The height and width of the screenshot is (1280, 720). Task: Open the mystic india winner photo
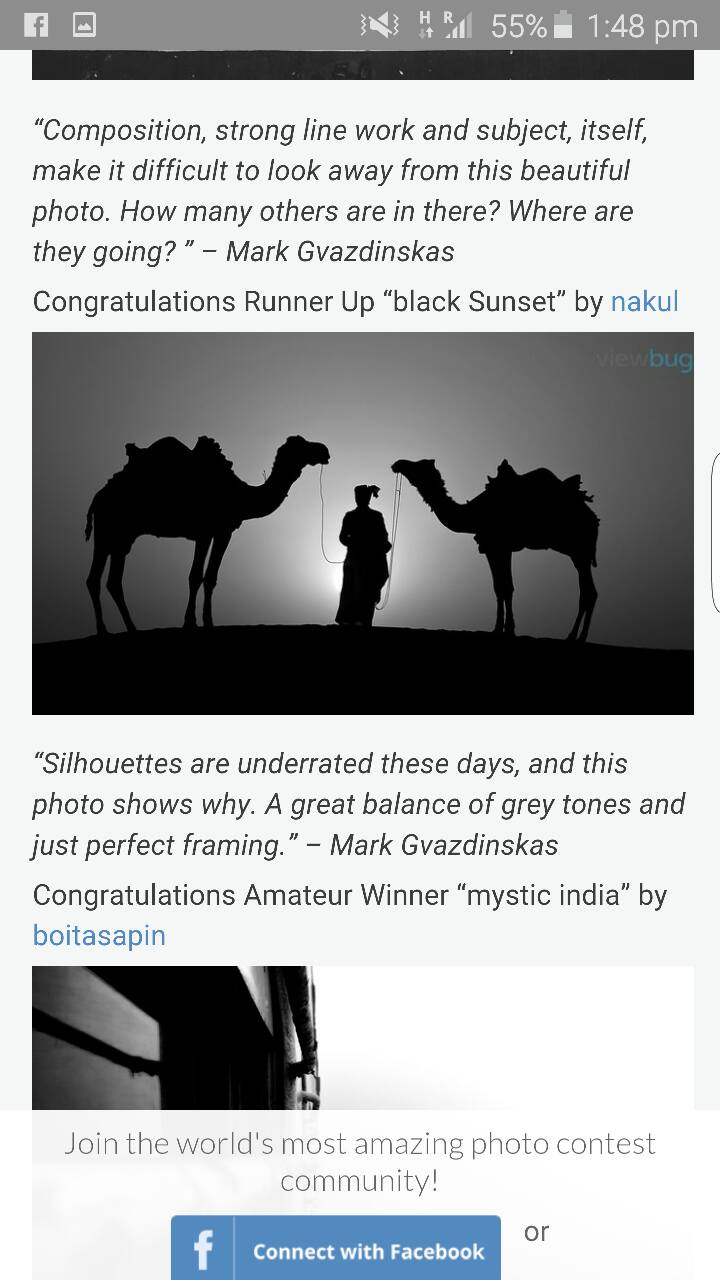(363, 1037)
